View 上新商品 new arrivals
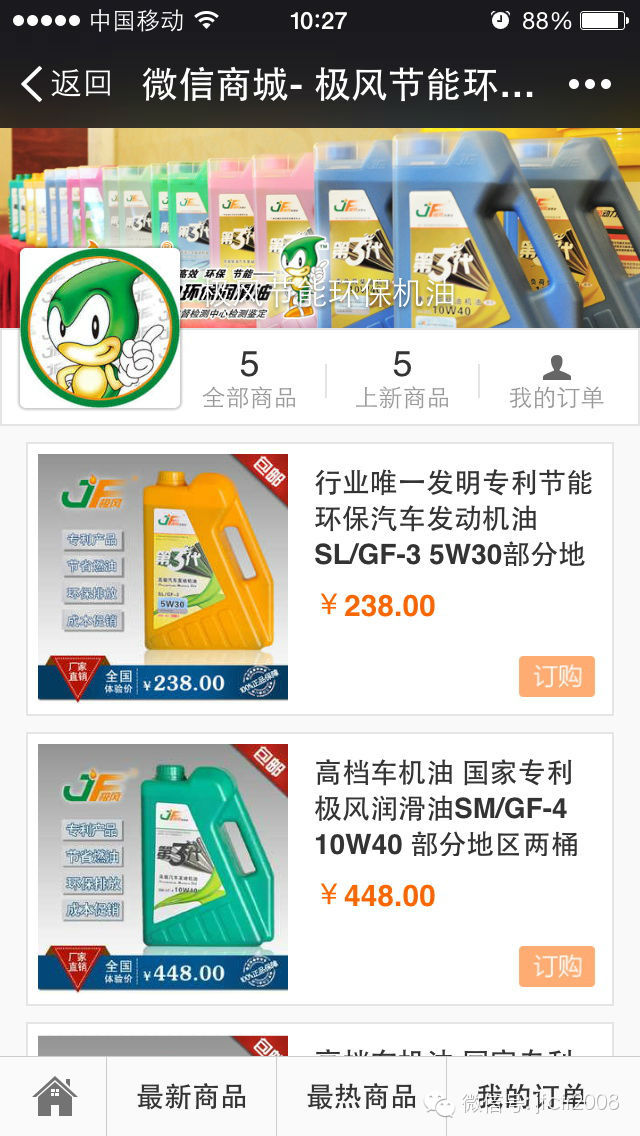Screen dimensions: 640x1136 click(x=402, y=379)
